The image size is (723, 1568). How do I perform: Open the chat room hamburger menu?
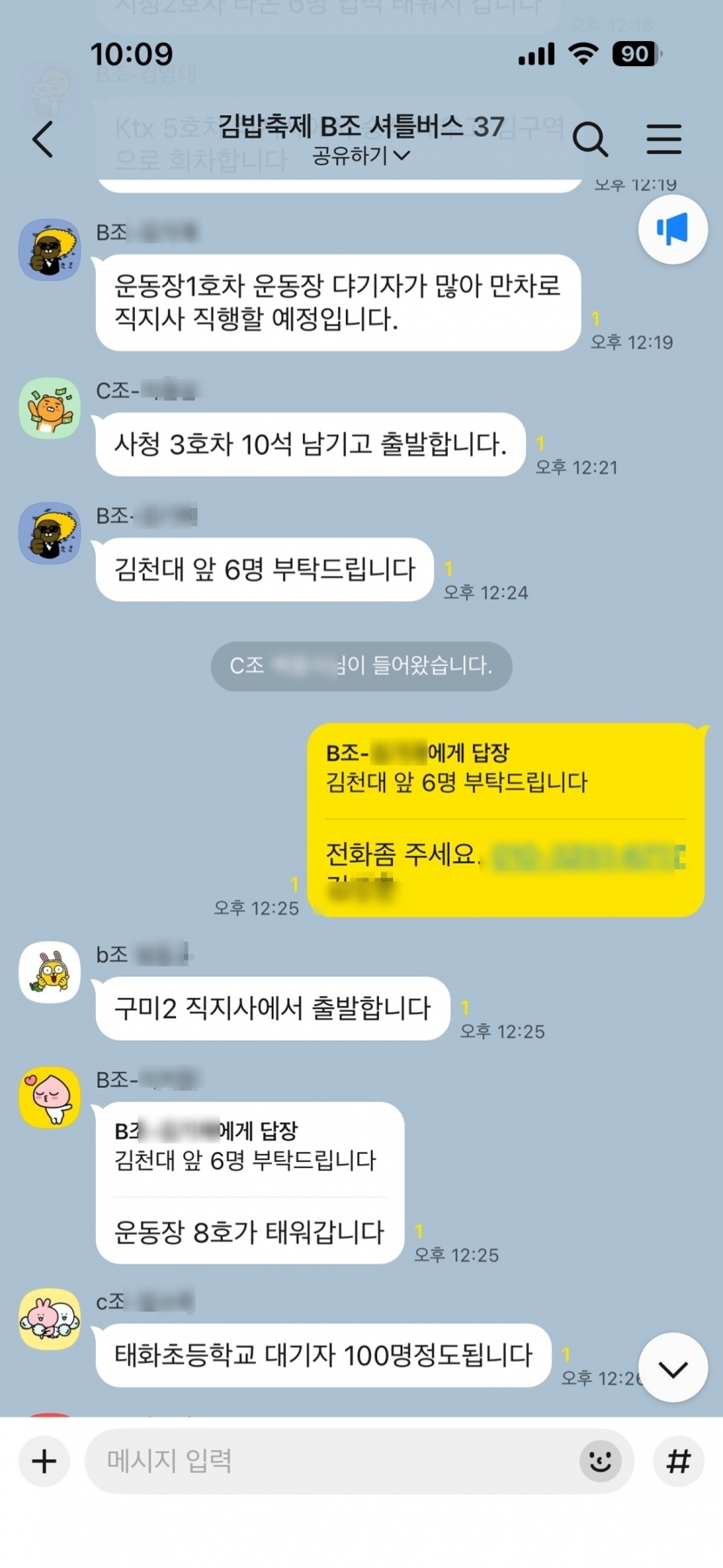pos(664,139)
